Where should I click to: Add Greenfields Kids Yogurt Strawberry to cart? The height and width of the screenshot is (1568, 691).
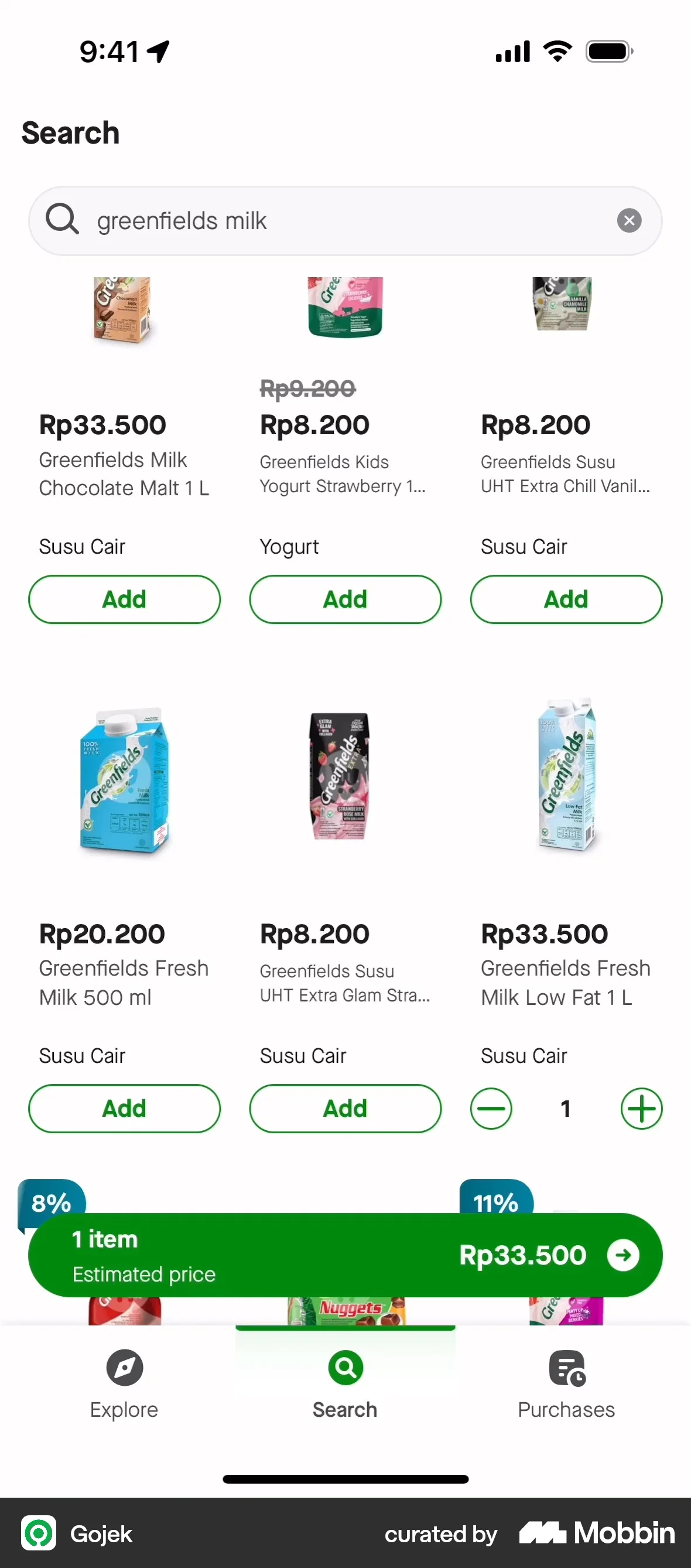345,599
